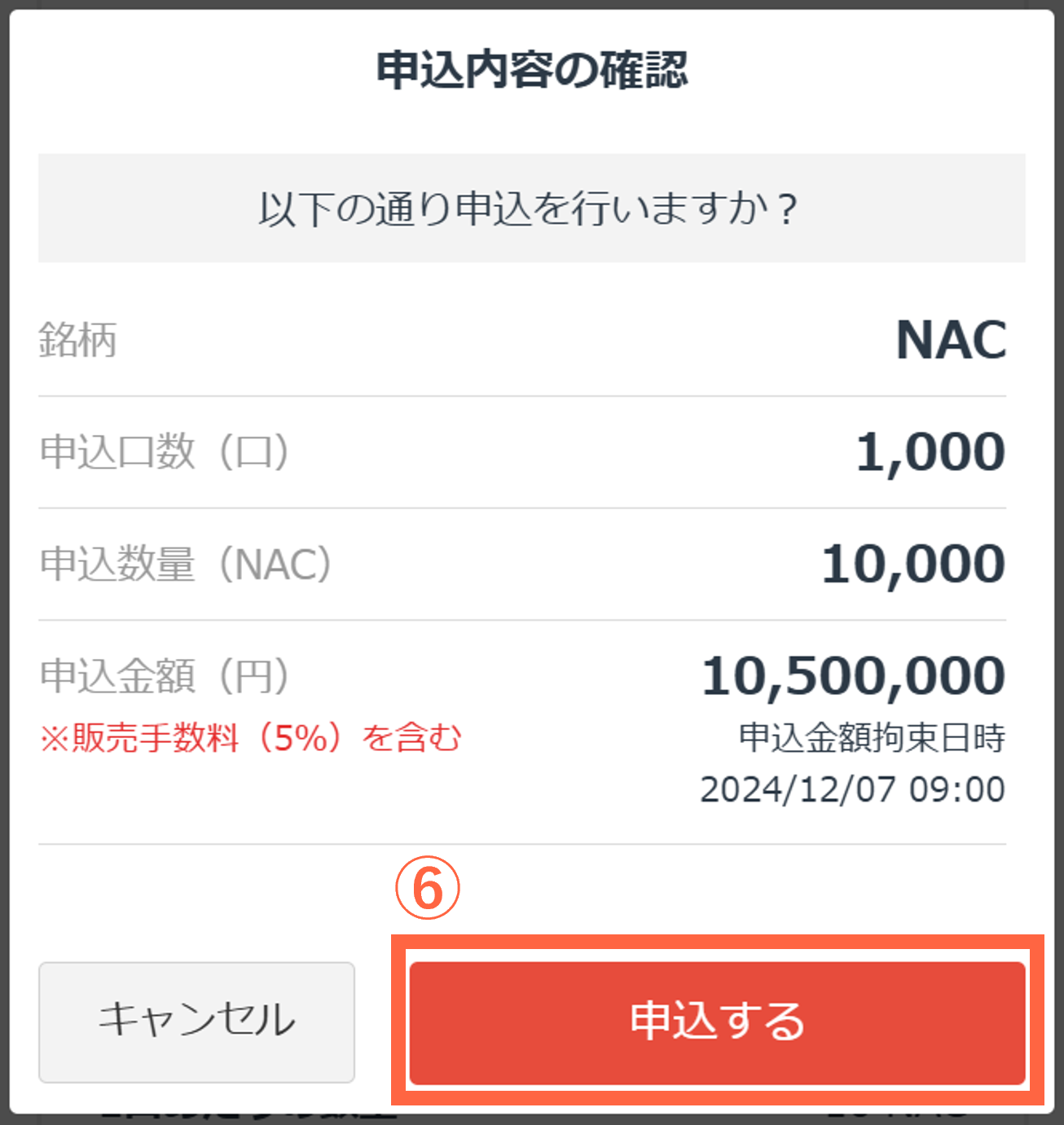
Task: Select the 10,000 quantity value
Action: pos(911,562)
